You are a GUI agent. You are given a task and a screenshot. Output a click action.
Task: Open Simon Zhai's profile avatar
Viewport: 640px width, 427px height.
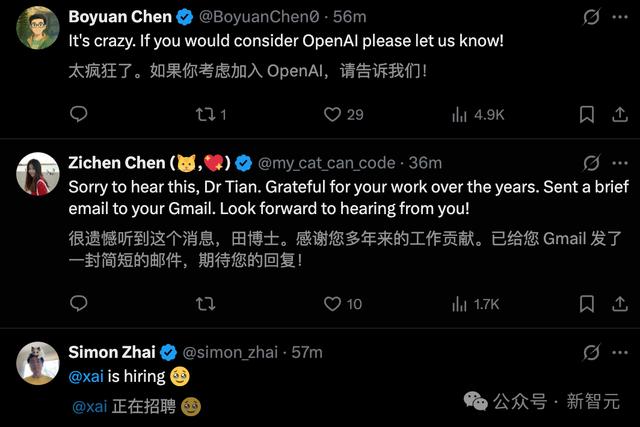(38, 363)
